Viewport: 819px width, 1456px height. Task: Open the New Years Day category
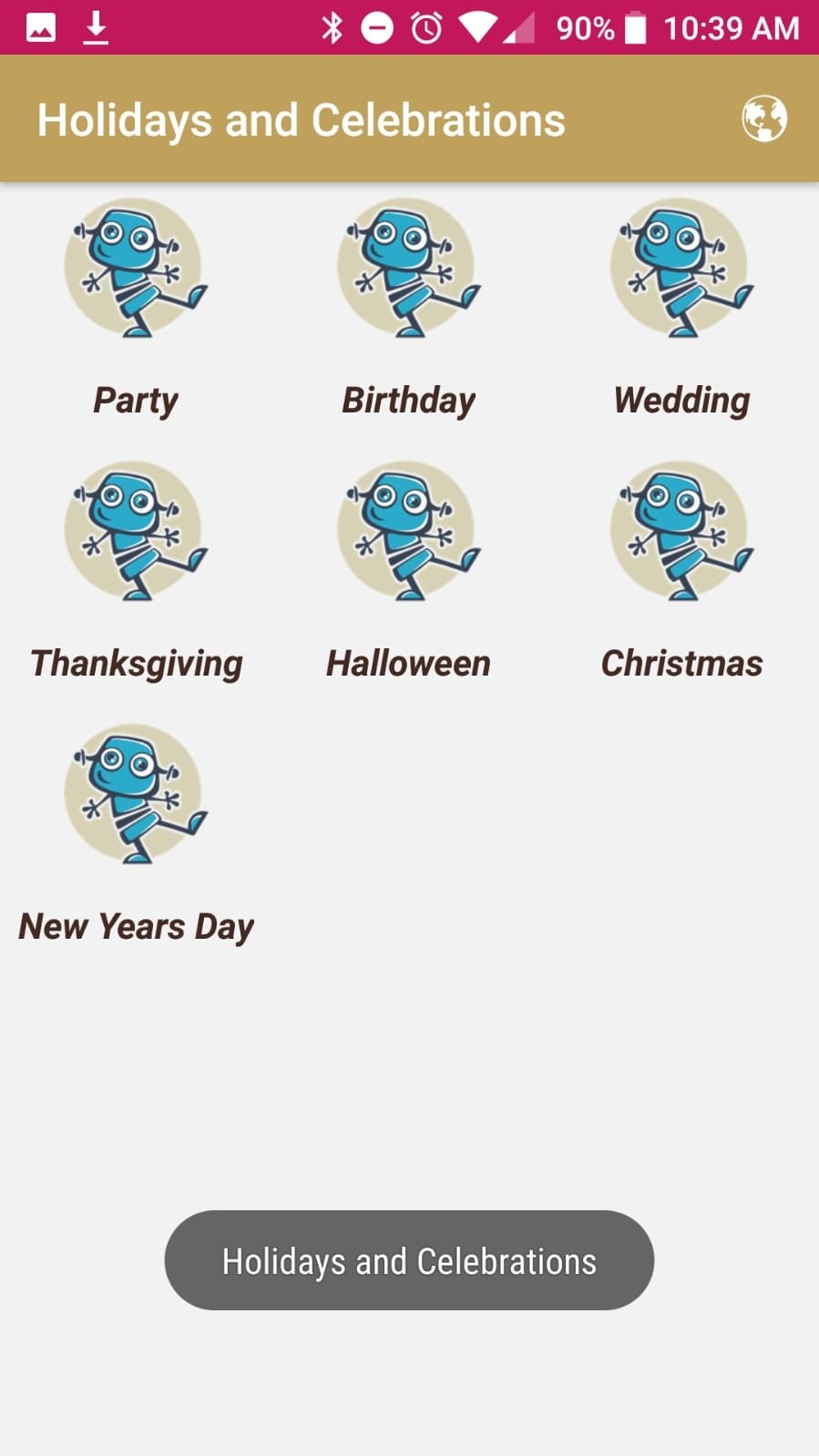pos(137,836)
